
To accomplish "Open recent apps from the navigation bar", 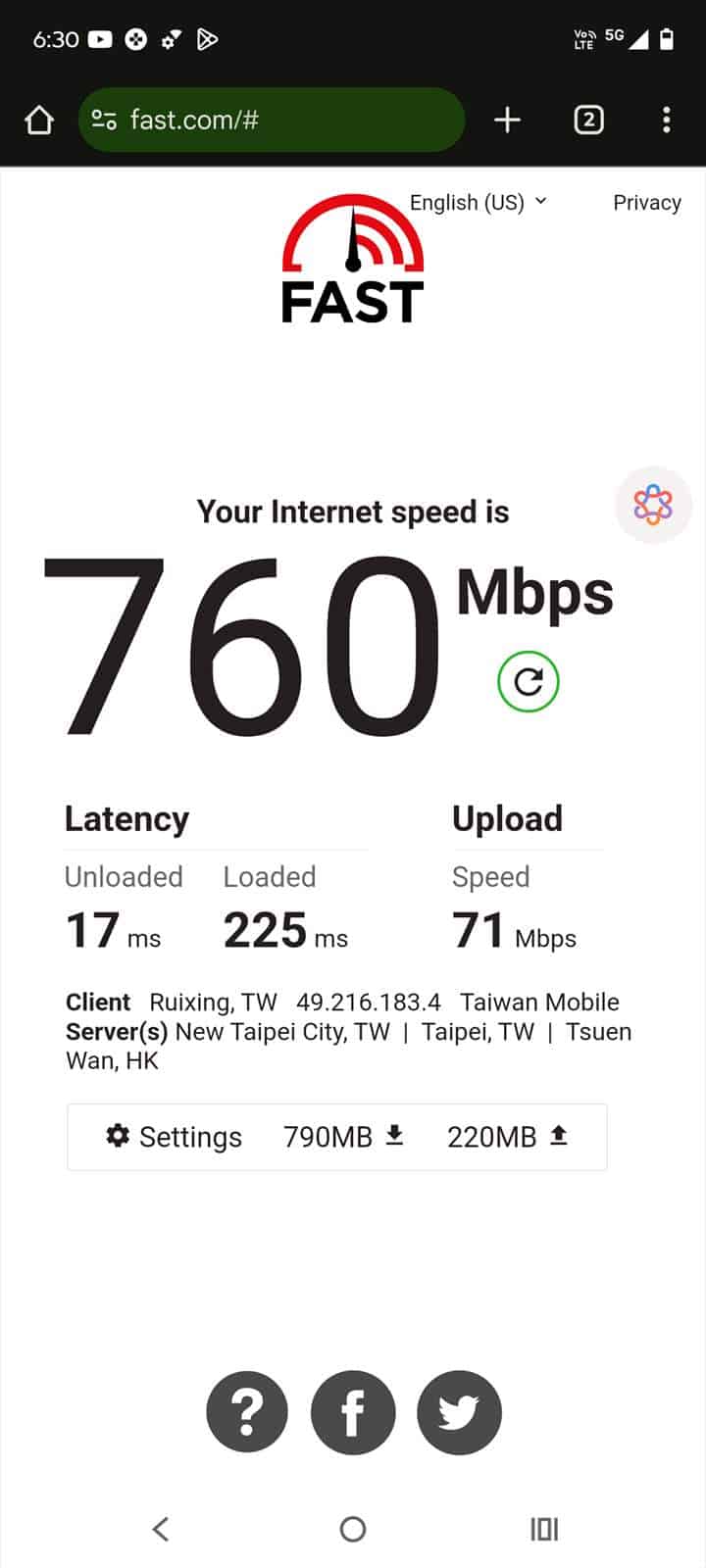I will click(x=544, y=1529).
